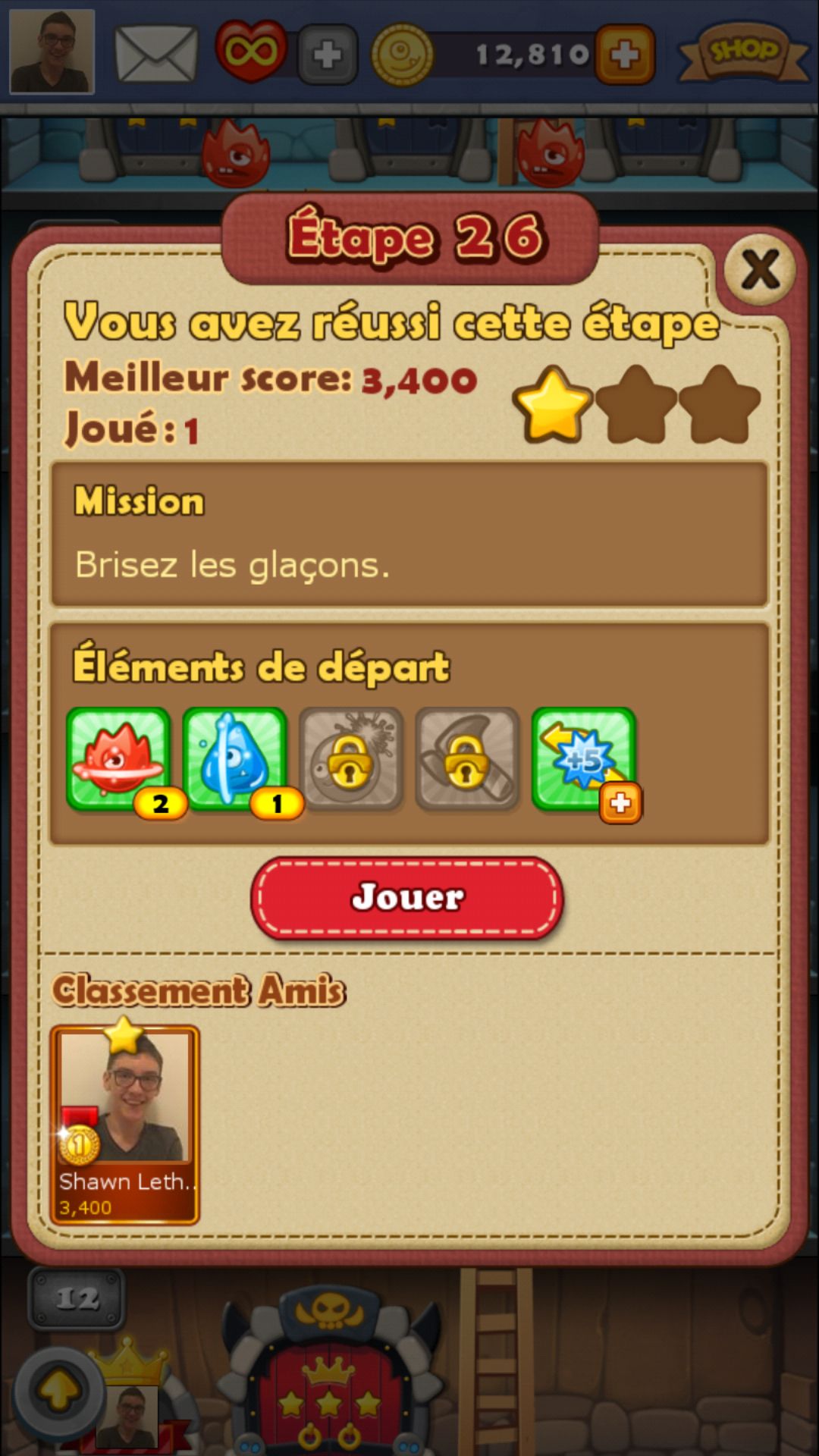
Task: Open the profile picture at top
Action: [52, 52]
